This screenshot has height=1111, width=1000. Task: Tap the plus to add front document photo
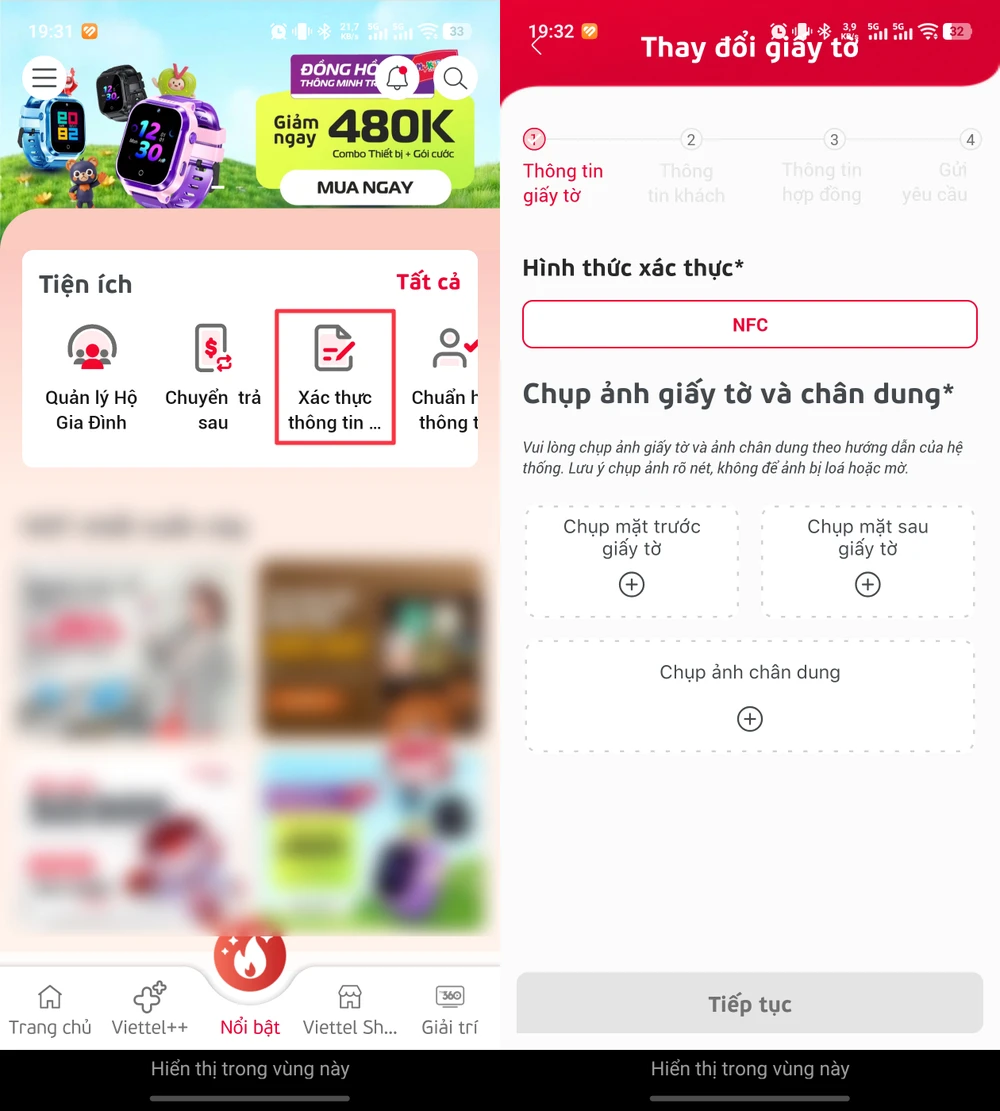point(631,585)
